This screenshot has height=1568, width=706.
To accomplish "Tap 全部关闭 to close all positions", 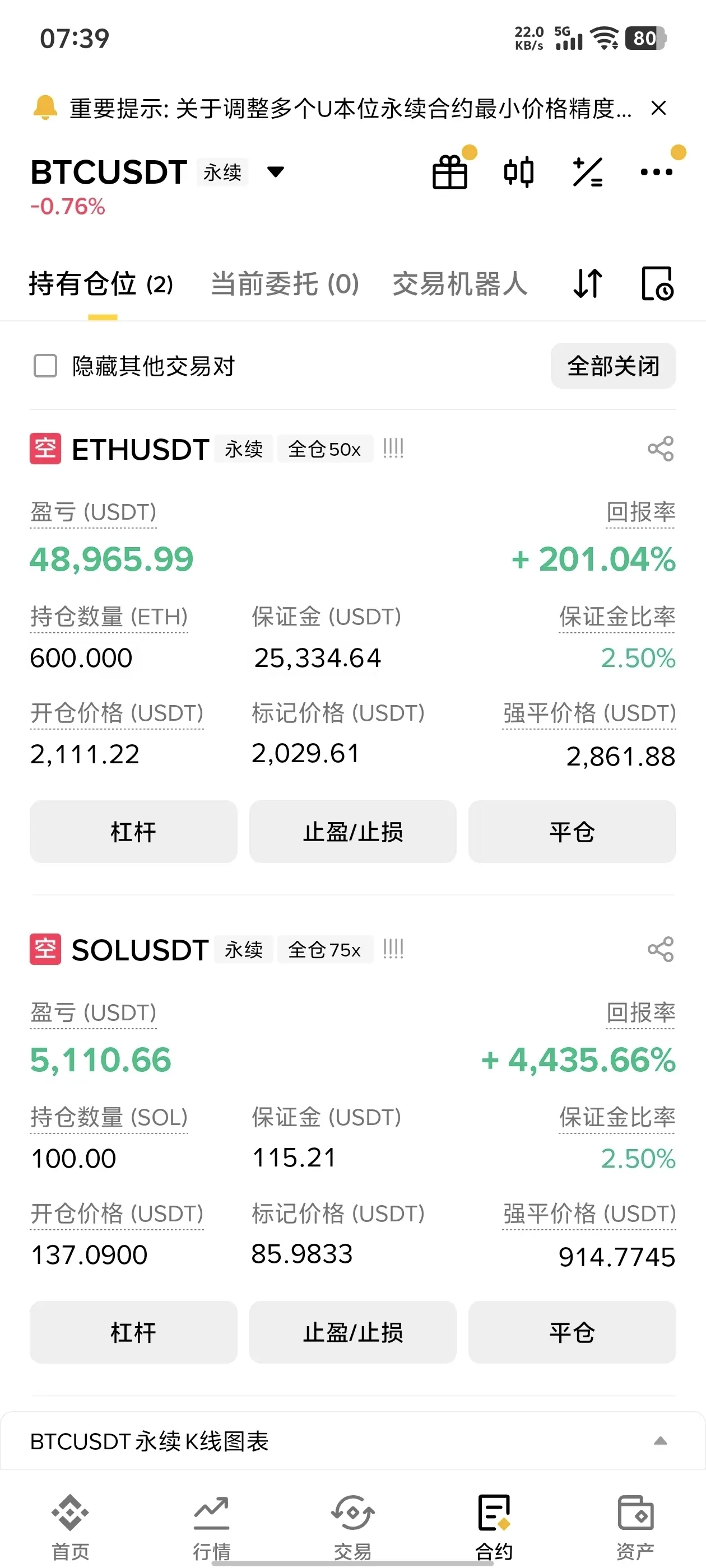I will click(x=613, y=366).
